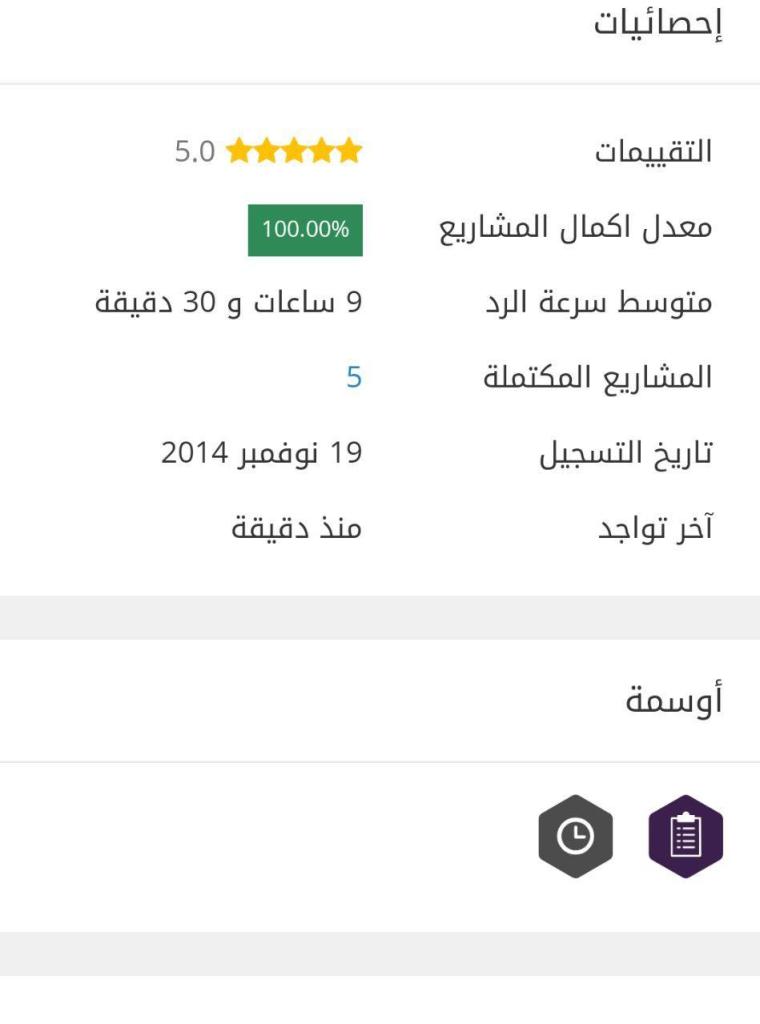The height and width of the screenshot is (1024, 760).
Task: Tap the gray clock badge
Action: [x=575, y=837]
